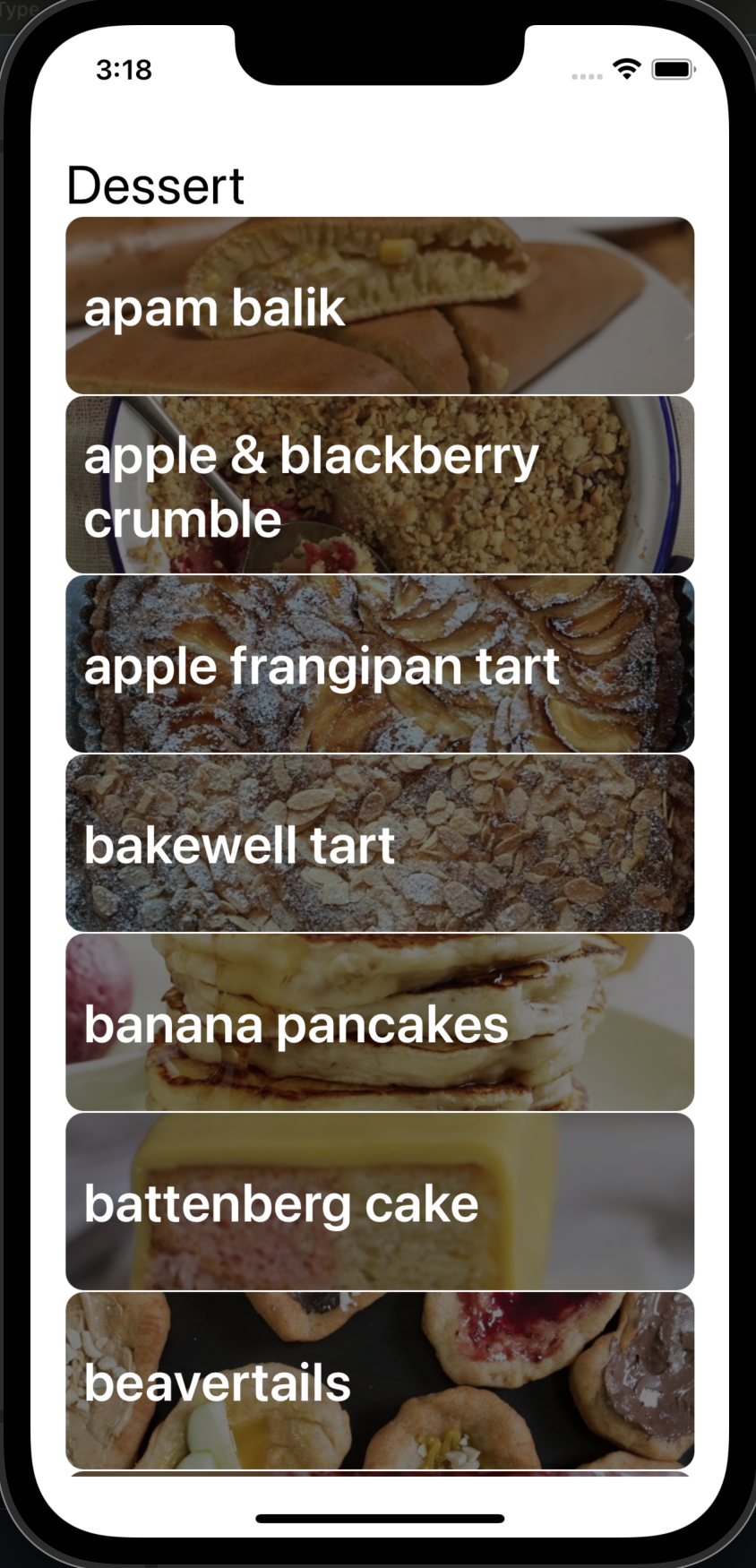Open the bakewell tart card
The height and width of the screenshot is (1568, 756).
pyautogui.click(x=380, y=843)
